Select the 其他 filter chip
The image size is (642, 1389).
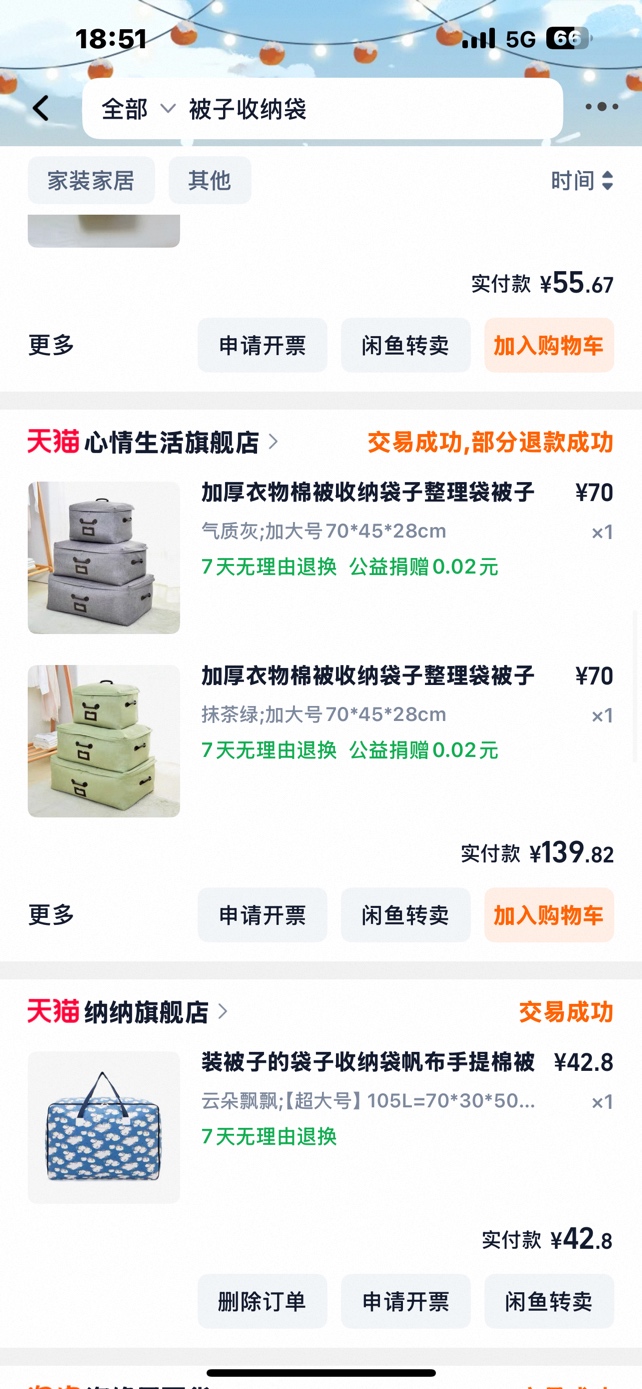[x=209, y=180]
